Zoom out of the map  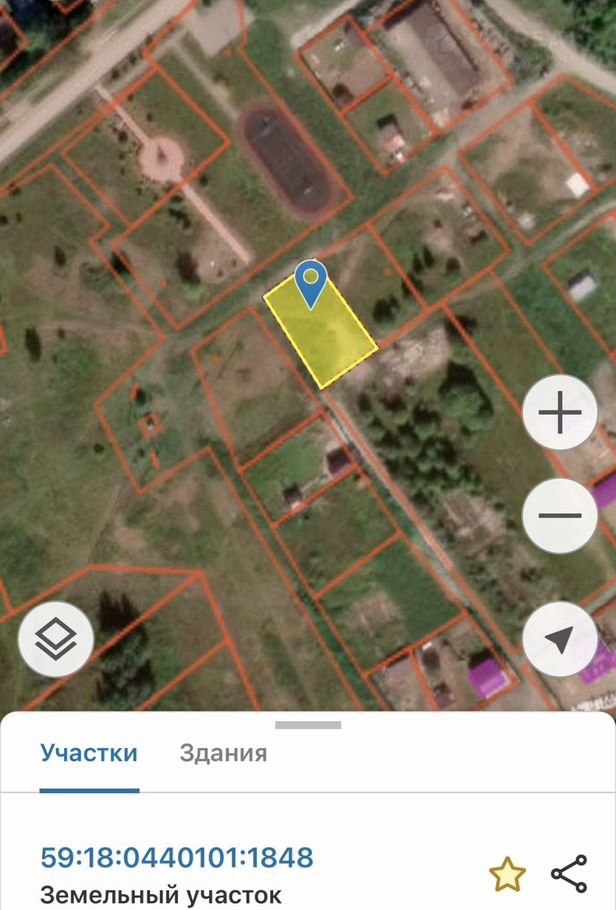tap(560, 516)
